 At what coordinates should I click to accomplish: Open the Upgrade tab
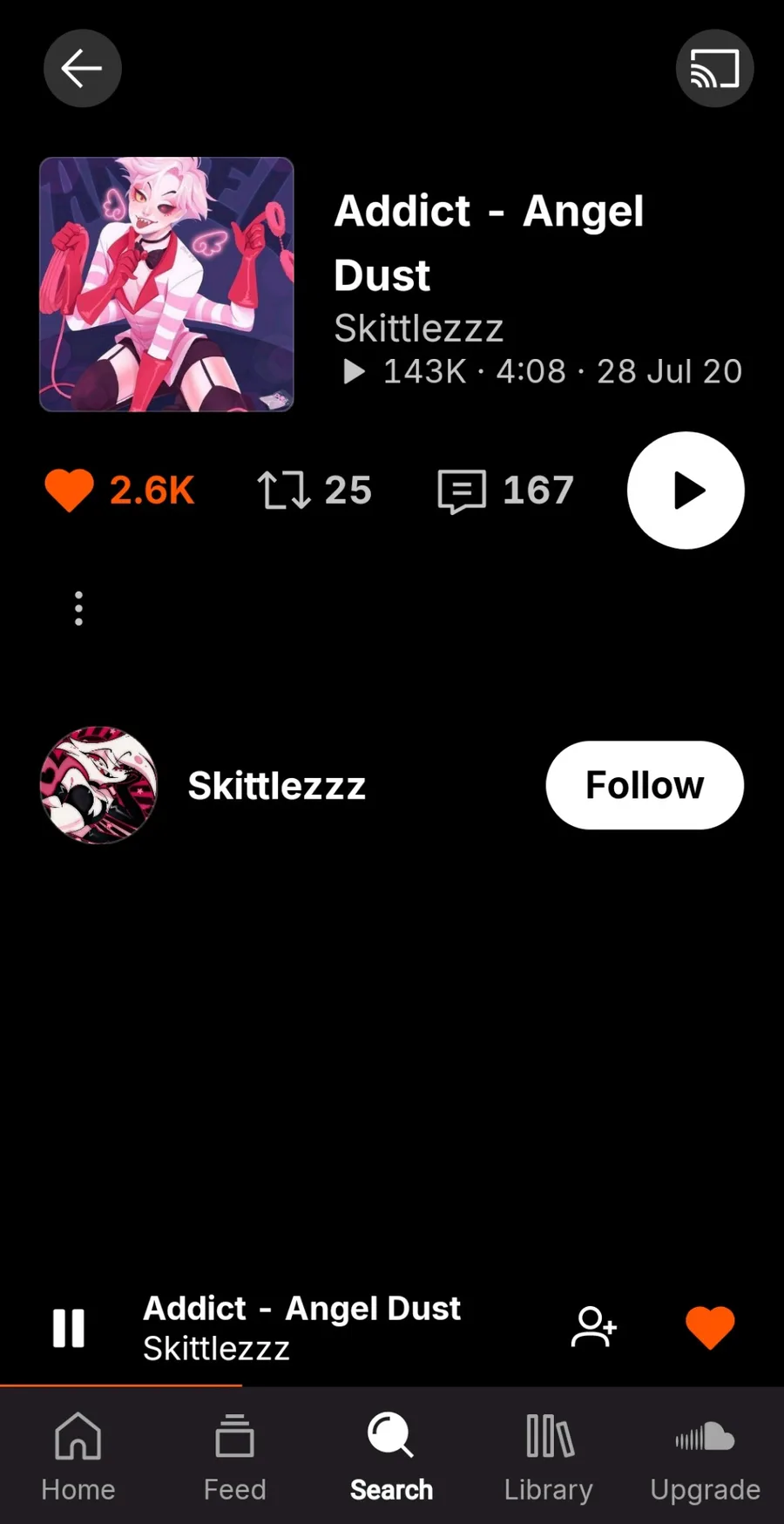coord(706,1457)
